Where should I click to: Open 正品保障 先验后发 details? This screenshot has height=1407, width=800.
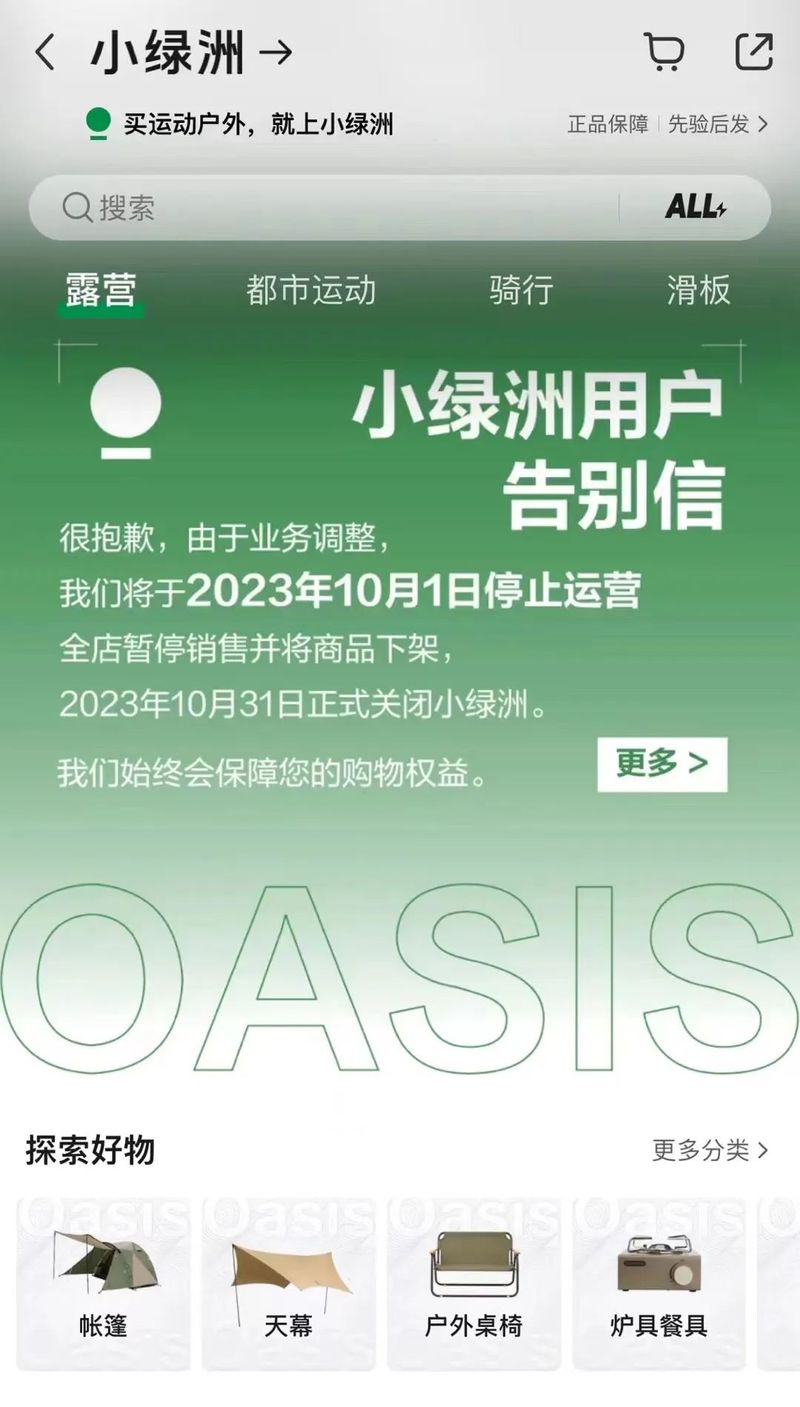tap(667, 124)
